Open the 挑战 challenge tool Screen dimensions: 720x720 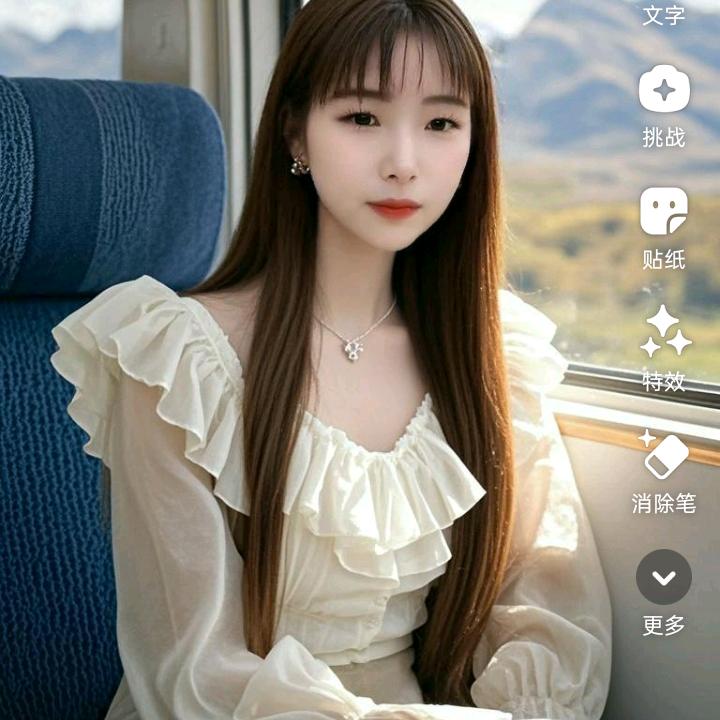coord(664,92)
